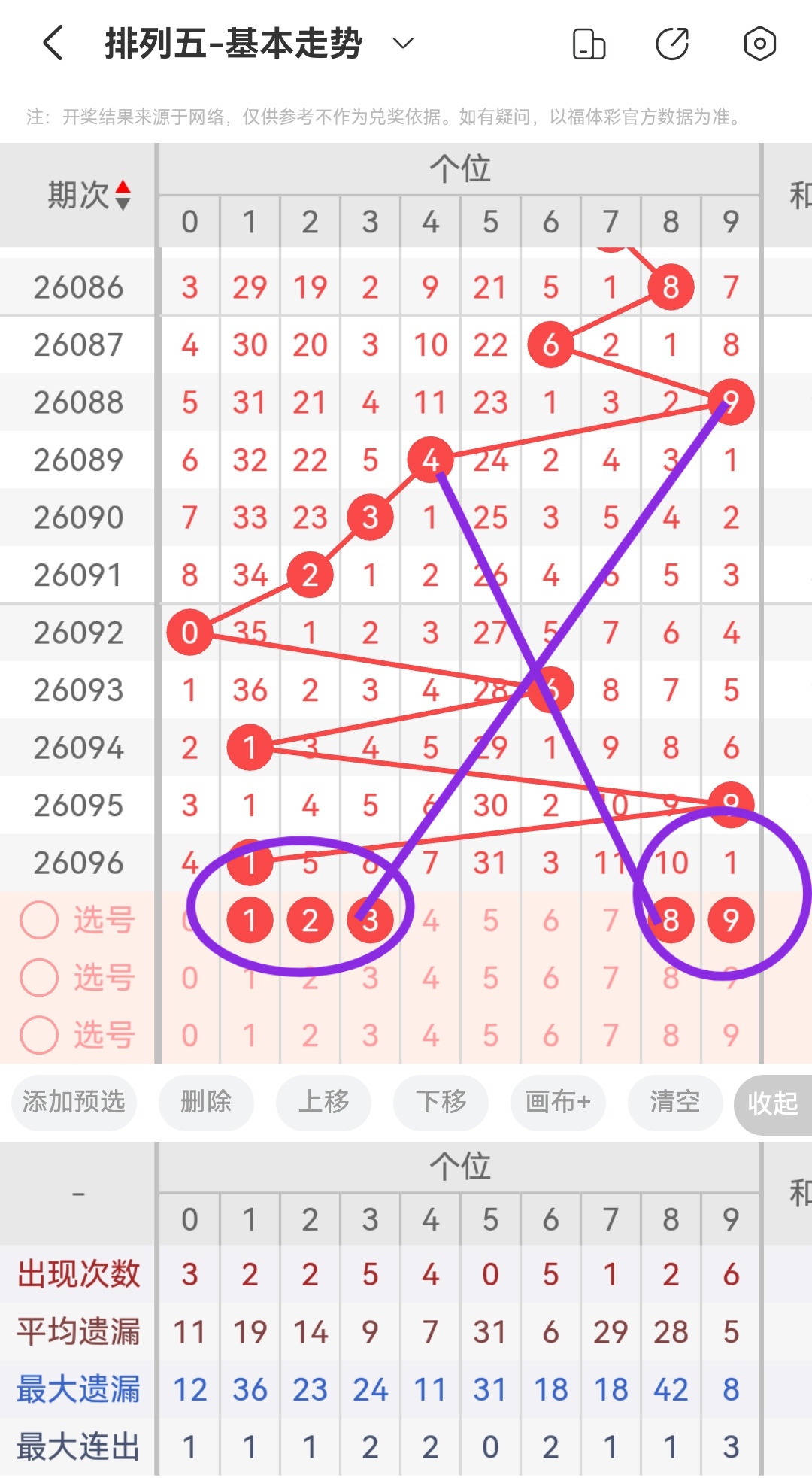Open the share icon in the top bar
The height and width of the screenshot is (1478, 812).
(x=672, y=44)
